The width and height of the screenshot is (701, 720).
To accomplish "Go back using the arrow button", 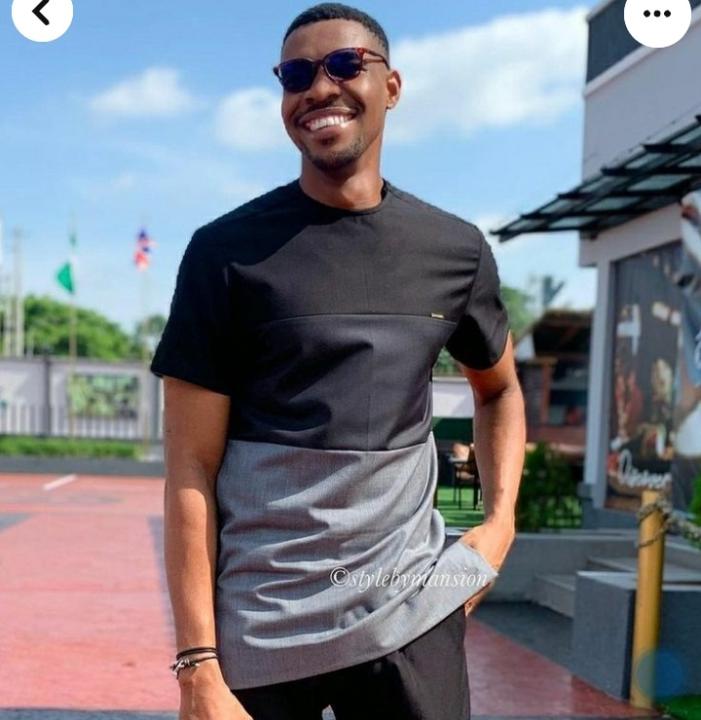I will pyautogui.click(x=42, y=14).
